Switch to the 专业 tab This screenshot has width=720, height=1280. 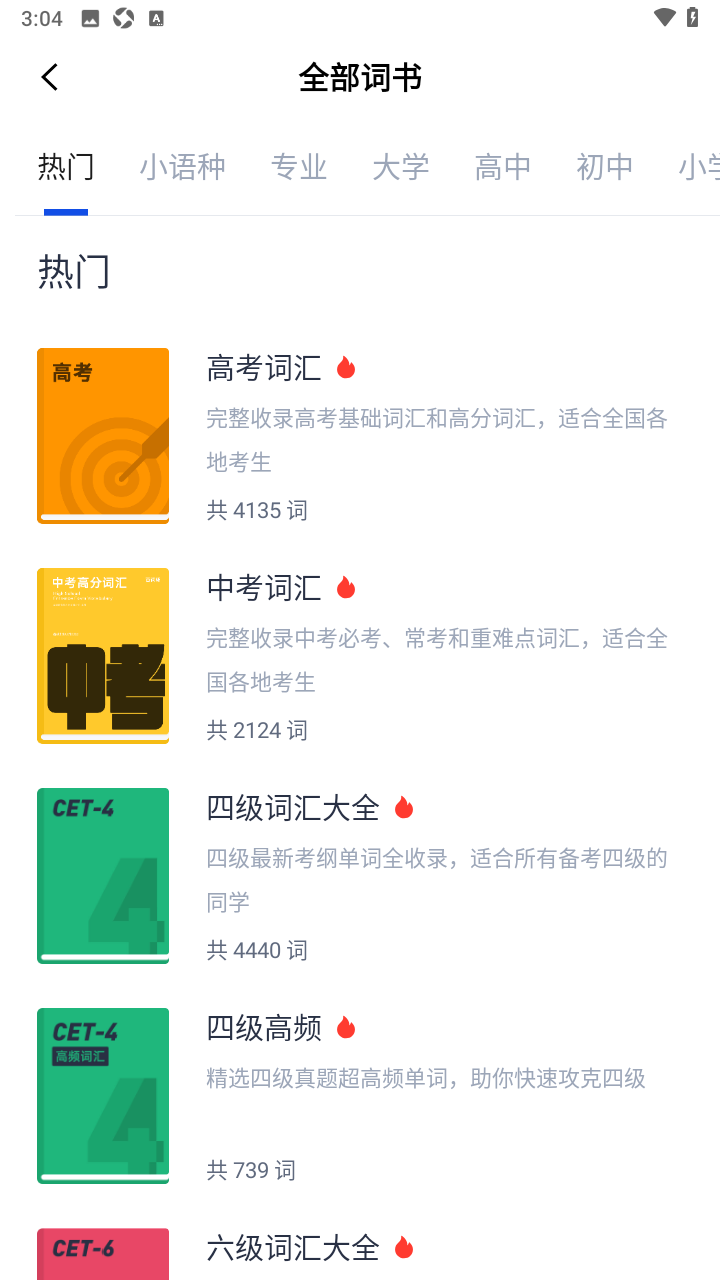click(x=299, y=167)
